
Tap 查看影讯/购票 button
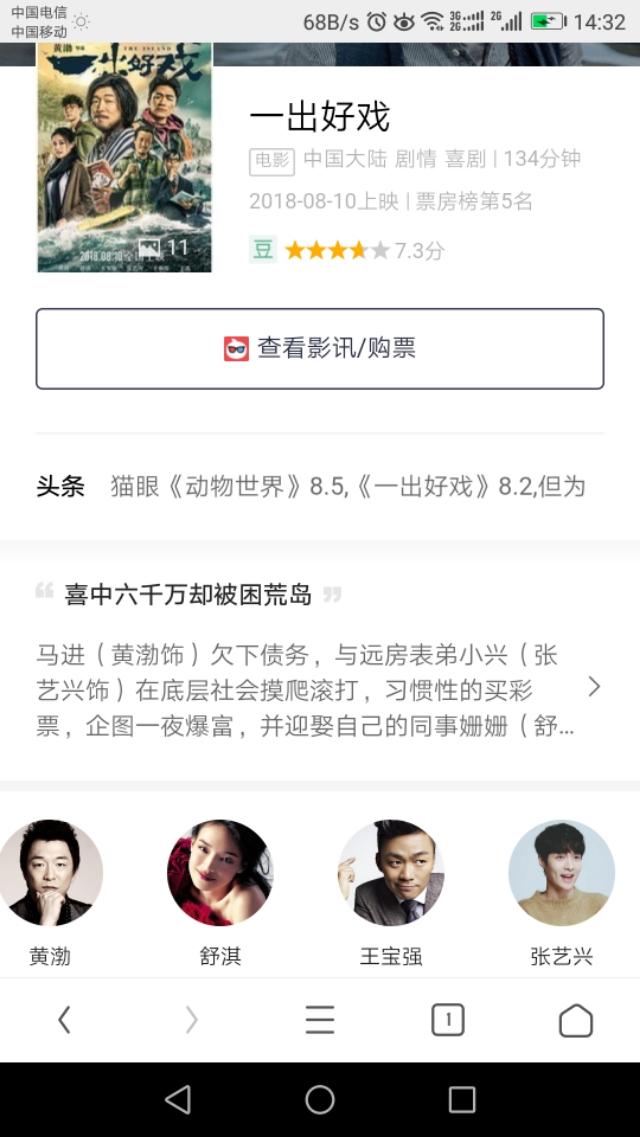point(320,348)
